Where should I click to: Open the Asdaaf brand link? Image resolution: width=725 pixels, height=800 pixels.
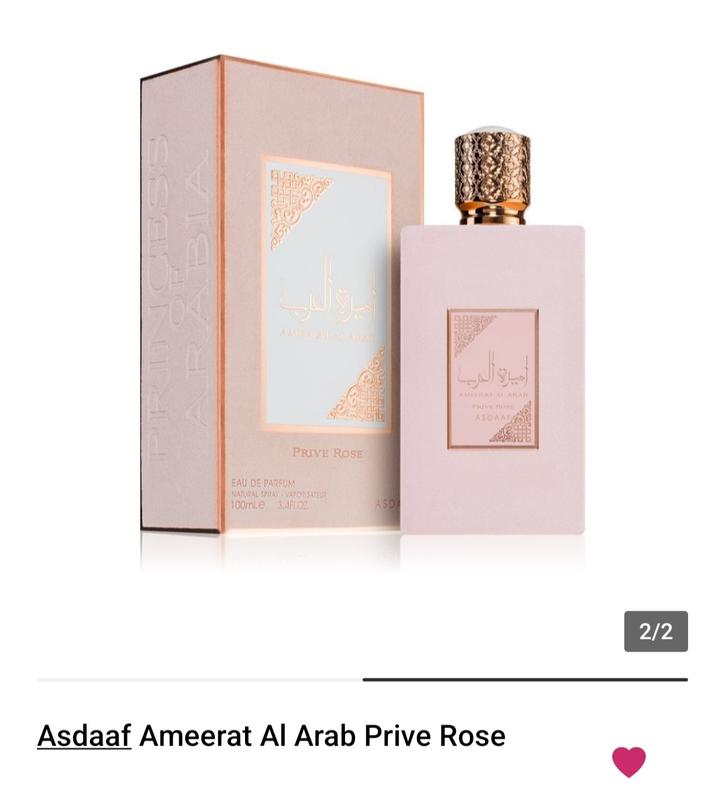coord(84,736)
